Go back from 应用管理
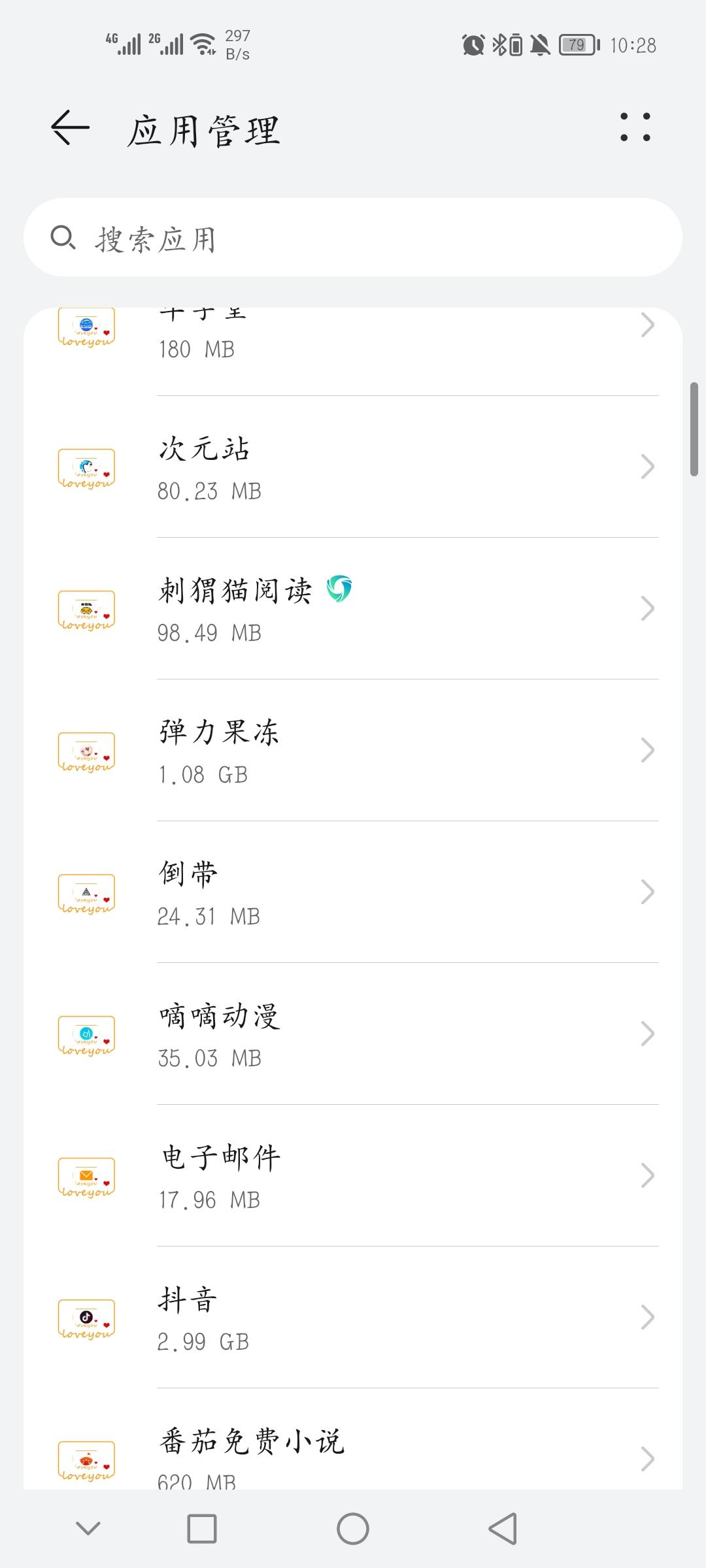Image resolution: width=706 pixels, height=1568 pixels. point(70,127)
